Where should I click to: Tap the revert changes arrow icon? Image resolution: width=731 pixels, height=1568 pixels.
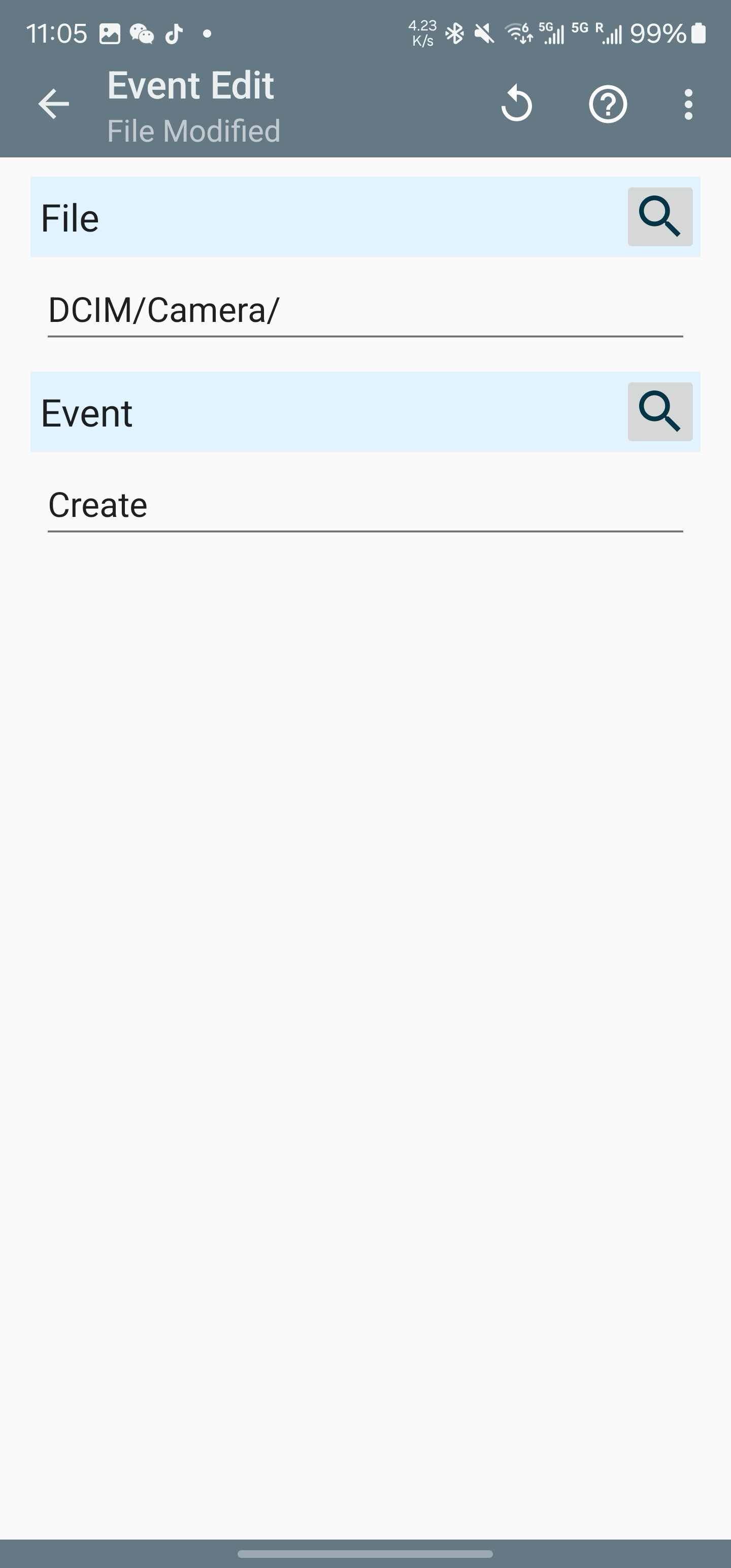point(517,104)
